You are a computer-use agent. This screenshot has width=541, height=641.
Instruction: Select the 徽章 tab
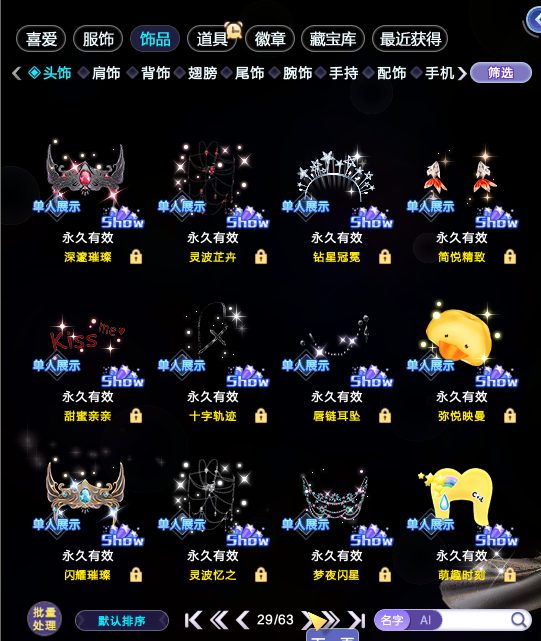(x=269, y=39)
